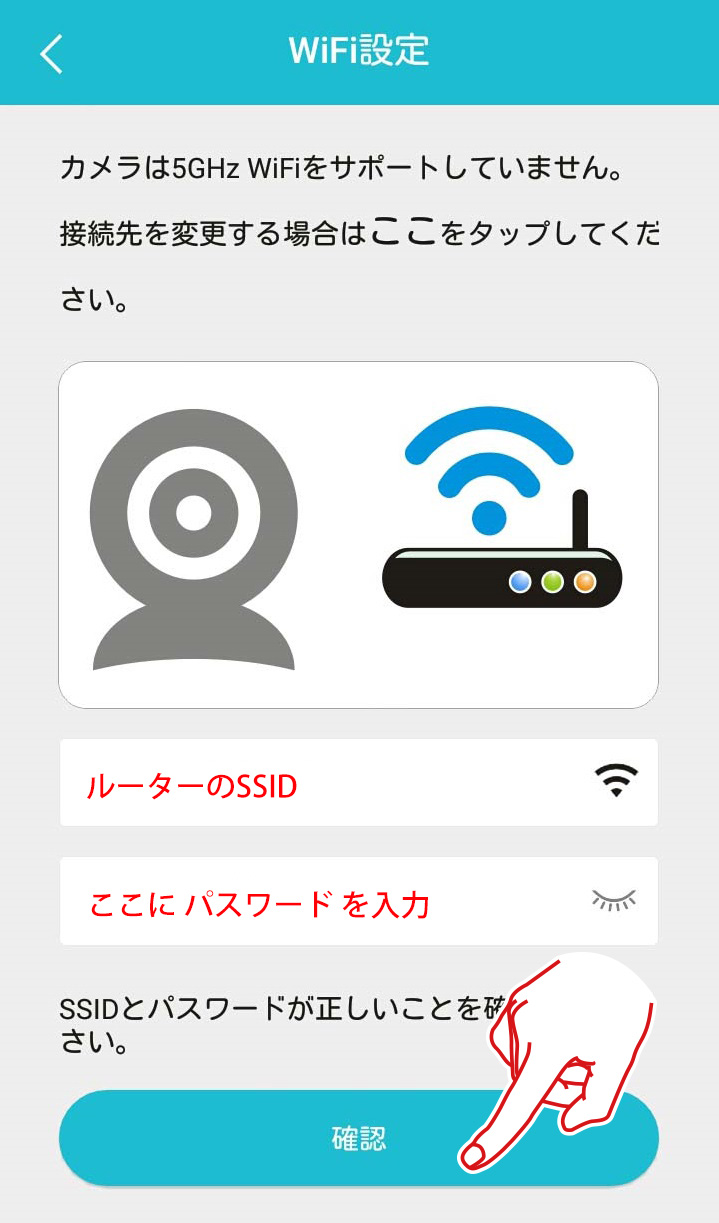The height and width of the screenshot is (1223, 719).
Task: Toggle password visibility with the eye icon
Action: point(613,899)
